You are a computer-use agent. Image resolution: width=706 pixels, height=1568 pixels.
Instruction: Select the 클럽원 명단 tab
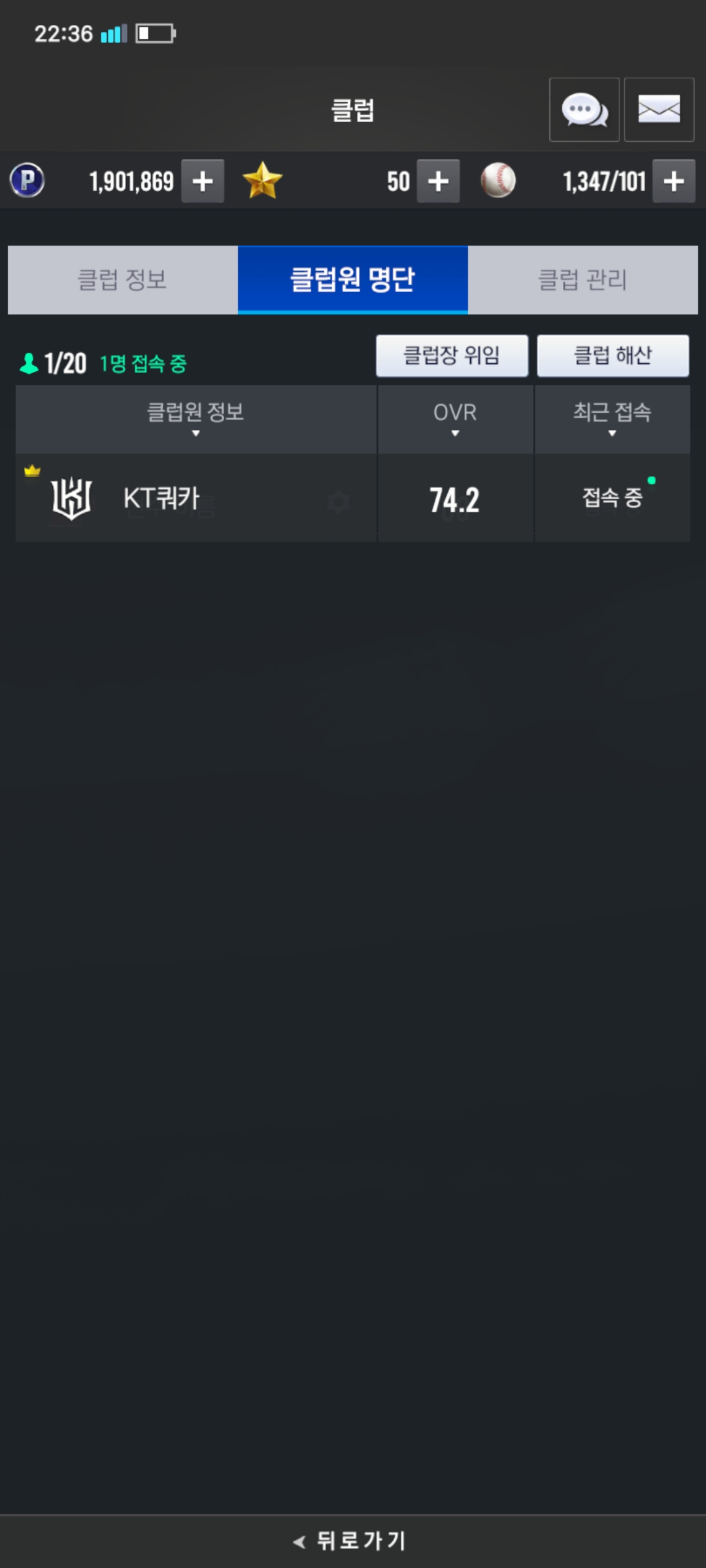(x=352, y=280)
